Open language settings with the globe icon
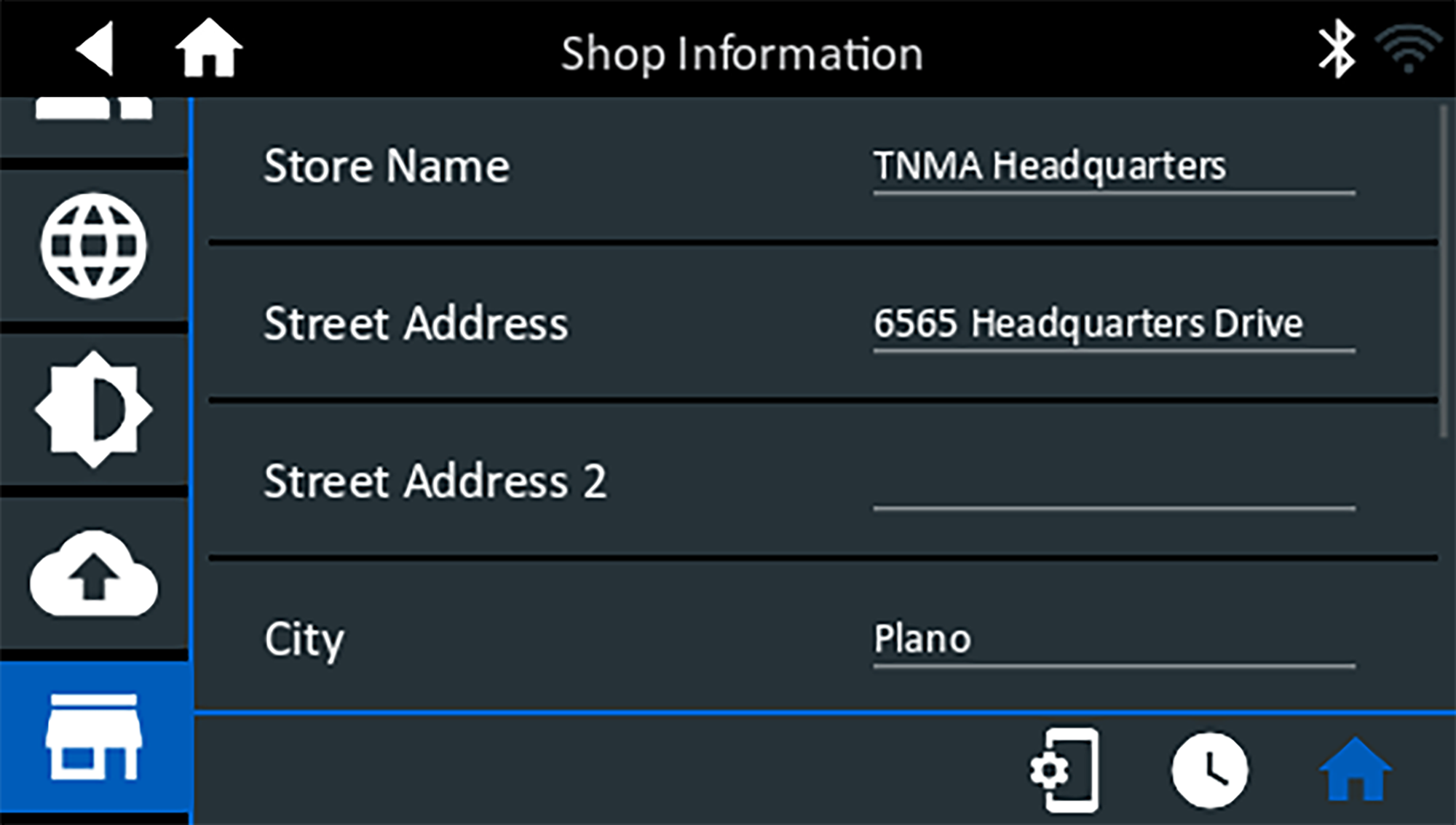Screen dimensions: 1456x825 (x=93, y=245)
